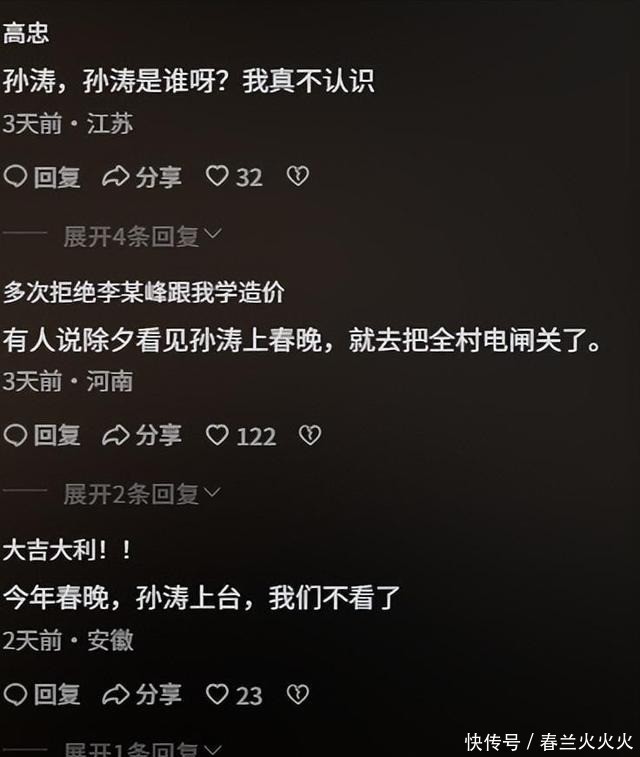Like the comment with 122 likes

click(241, 435)
